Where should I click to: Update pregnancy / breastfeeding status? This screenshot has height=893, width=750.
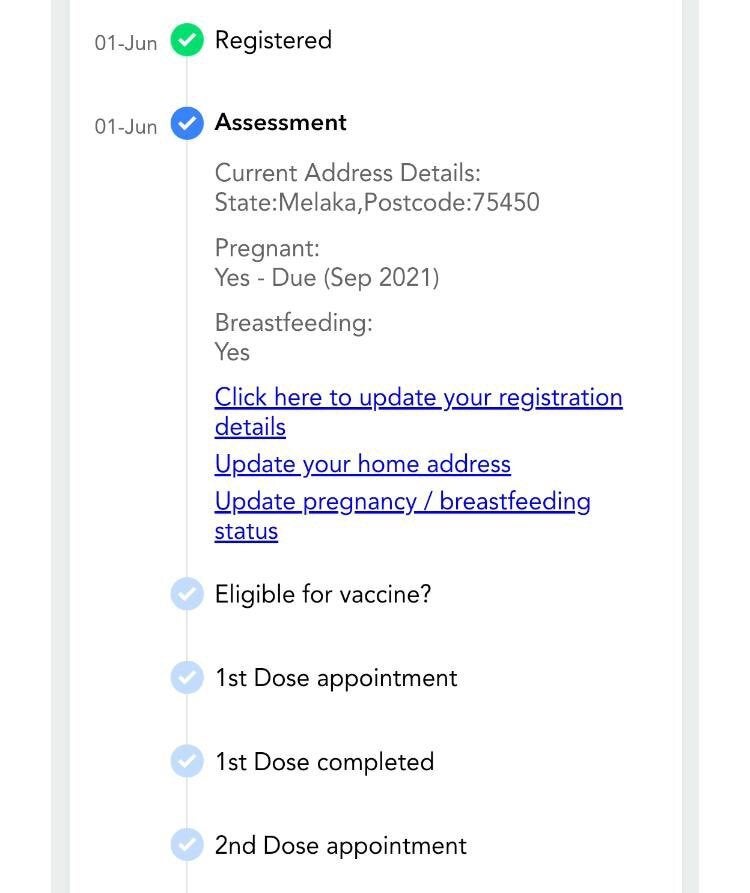[402, 501]
